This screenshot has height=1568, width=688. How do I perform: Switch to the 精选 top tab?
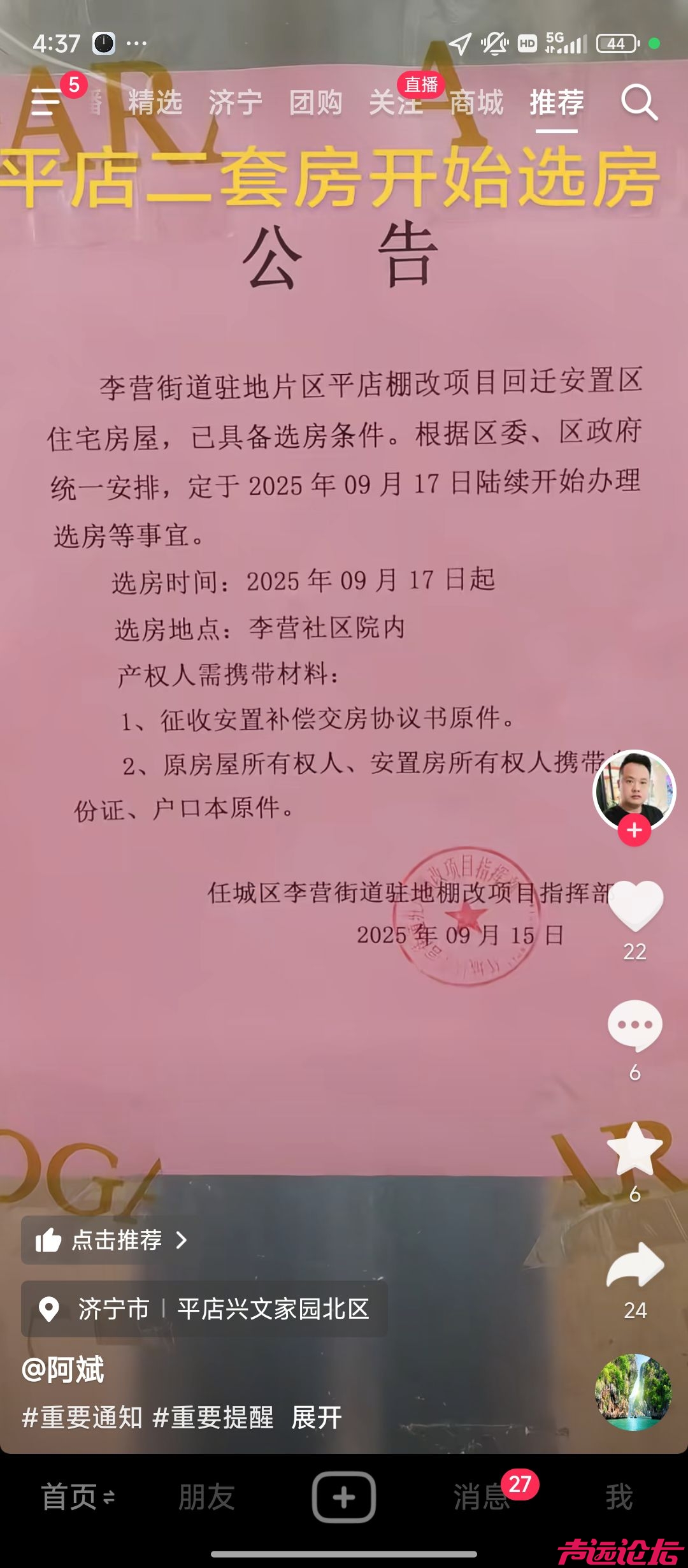[155, 103]
